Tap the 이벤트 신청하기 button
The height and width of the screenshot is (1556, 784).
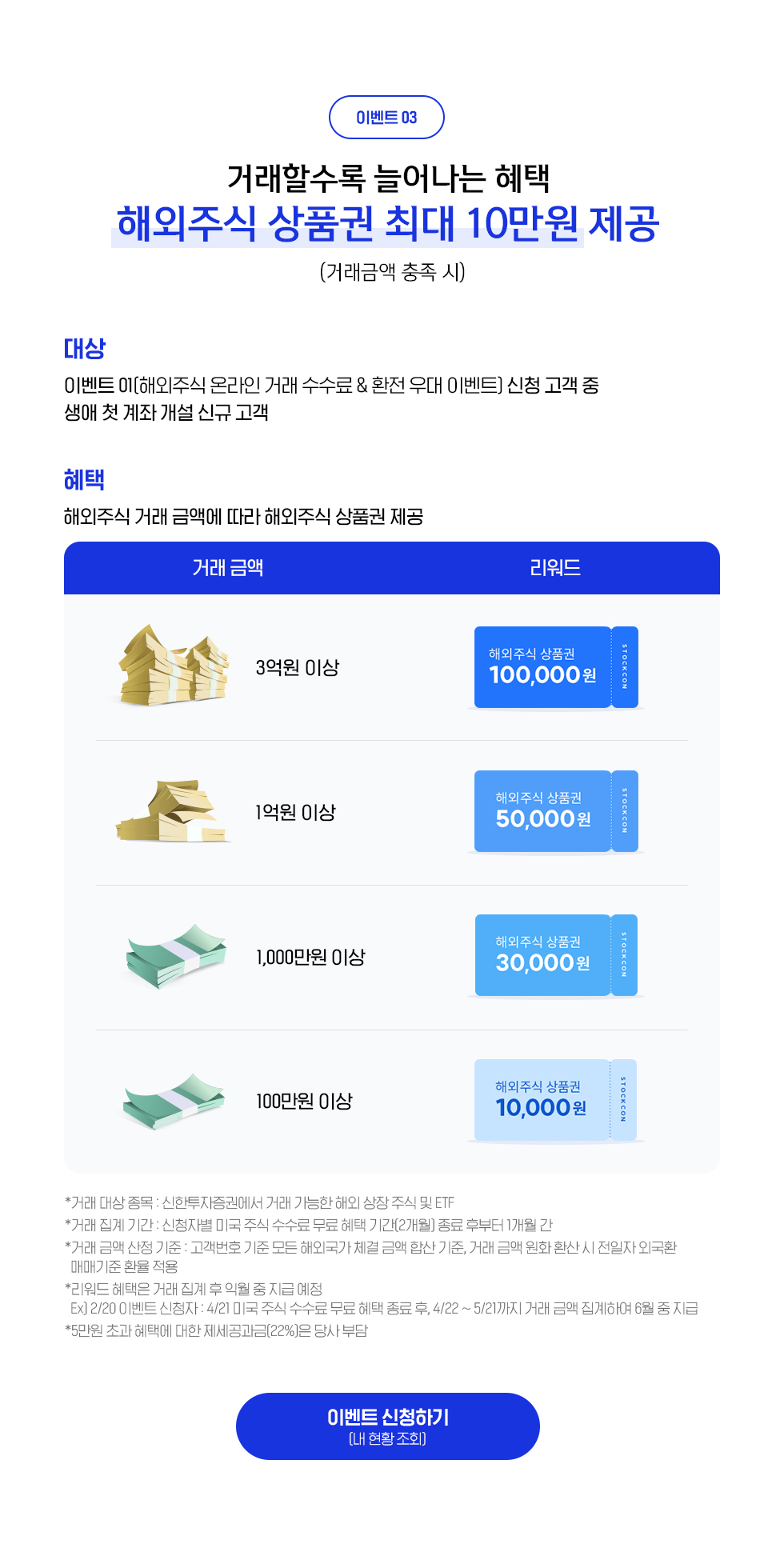388,1426
